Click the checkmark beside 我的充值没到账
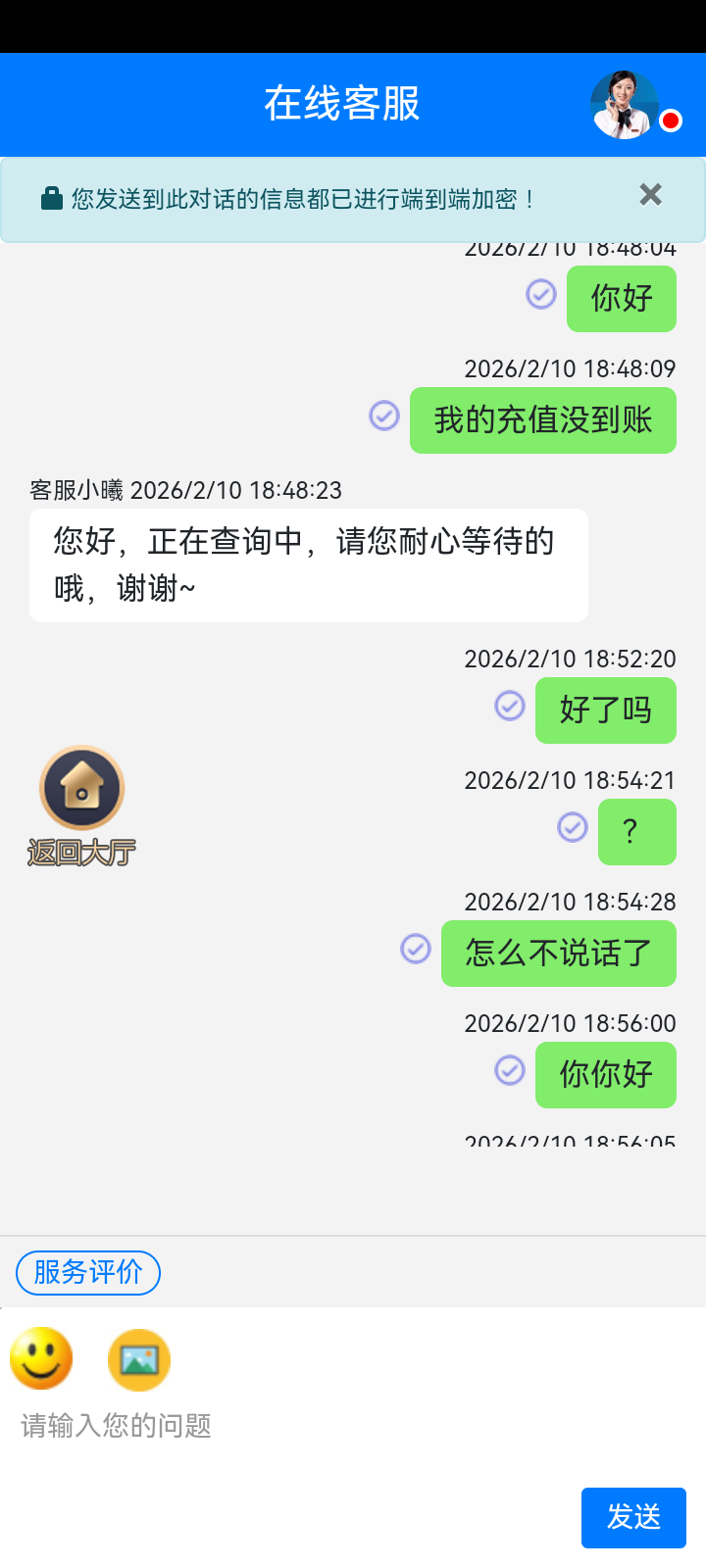 383,416
